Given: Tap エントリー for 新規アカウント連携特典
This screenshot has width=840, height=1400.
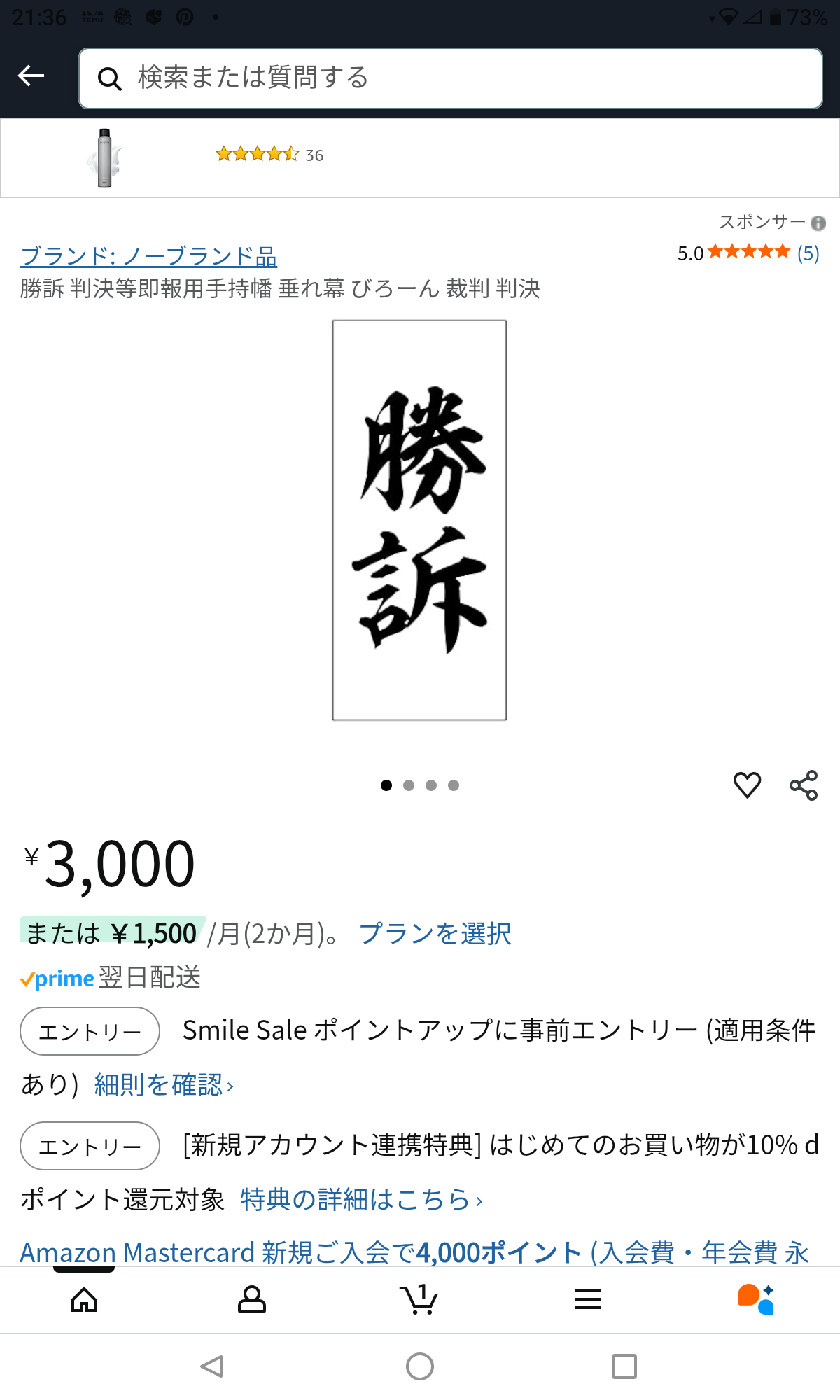Looking at the screenshot, I should coord(90,1146).
